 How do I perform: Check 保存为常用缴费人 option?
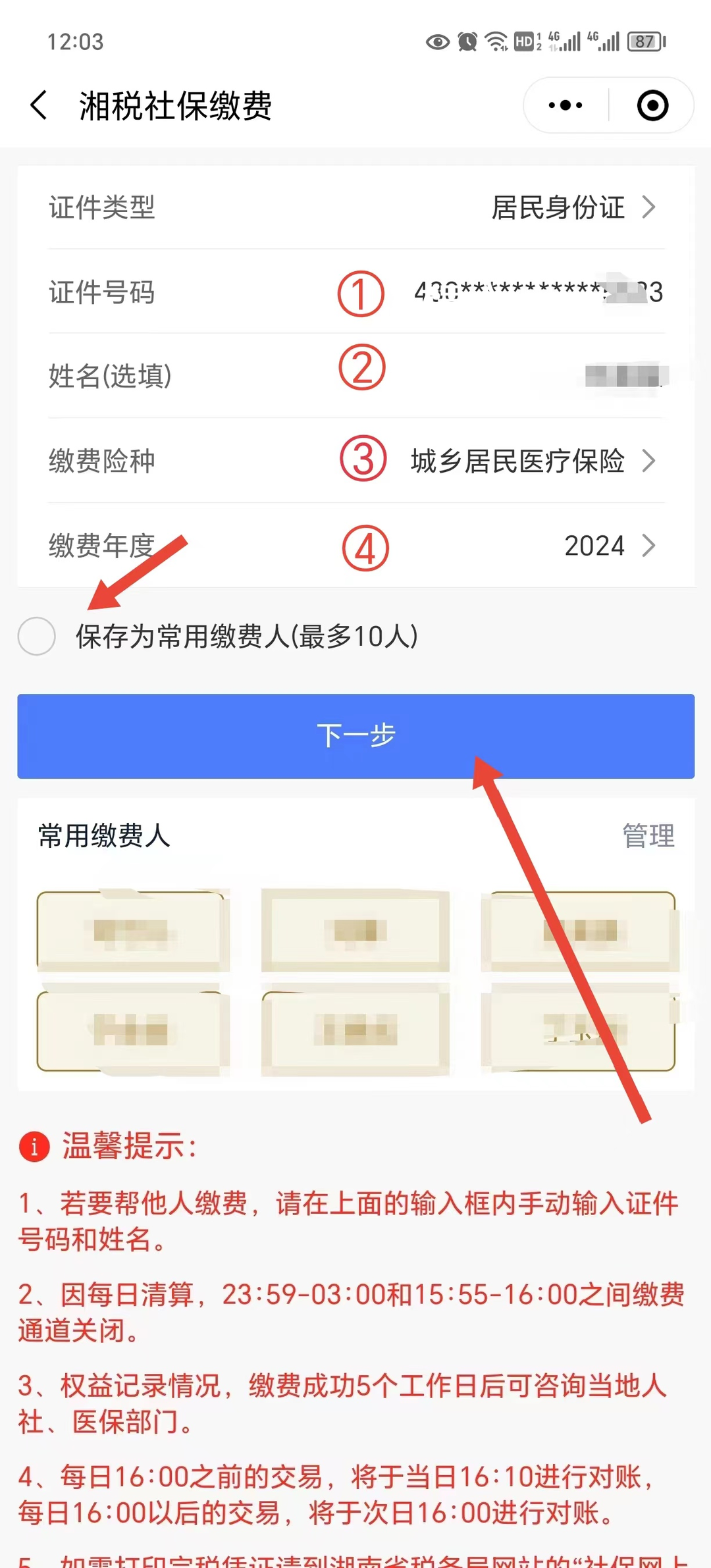[37, 636]
